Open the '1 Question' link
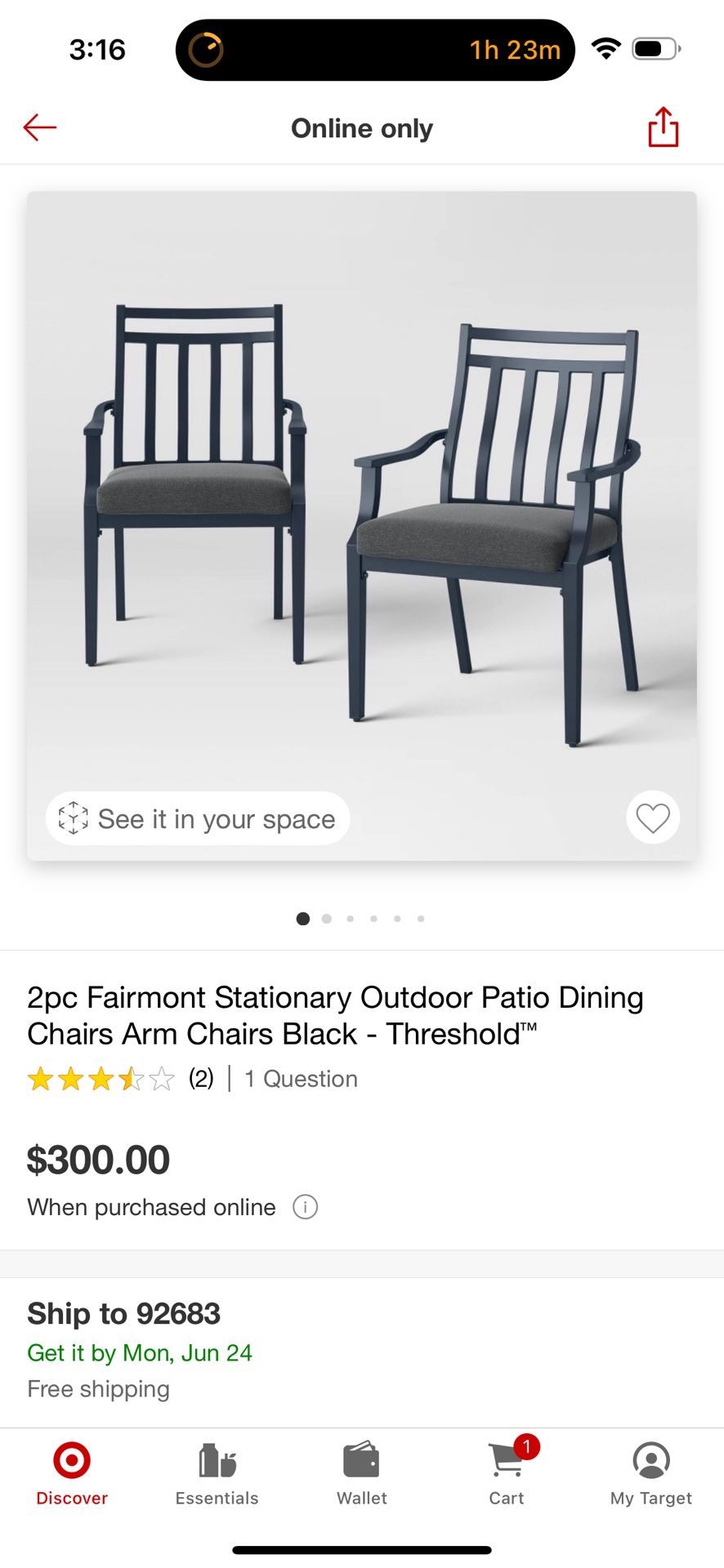Screen dimensions: 724x1568 (x=301, y=1079)
